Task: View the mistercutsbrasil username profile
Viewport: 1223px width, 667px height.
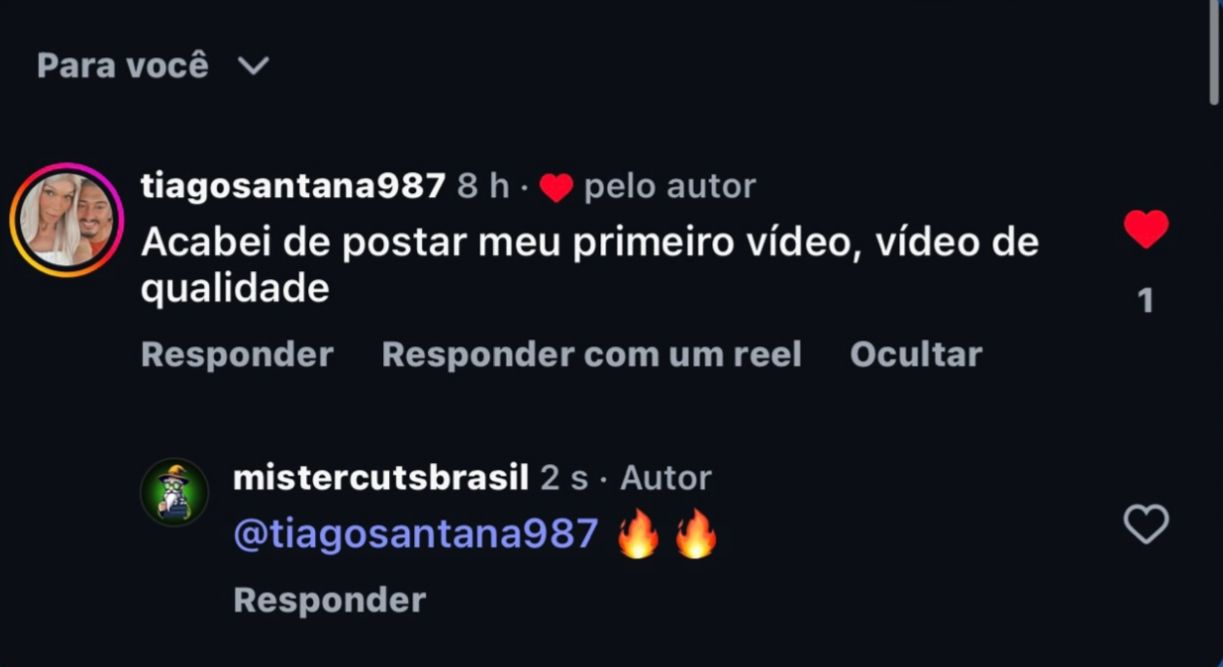Action: pos(380,477)
